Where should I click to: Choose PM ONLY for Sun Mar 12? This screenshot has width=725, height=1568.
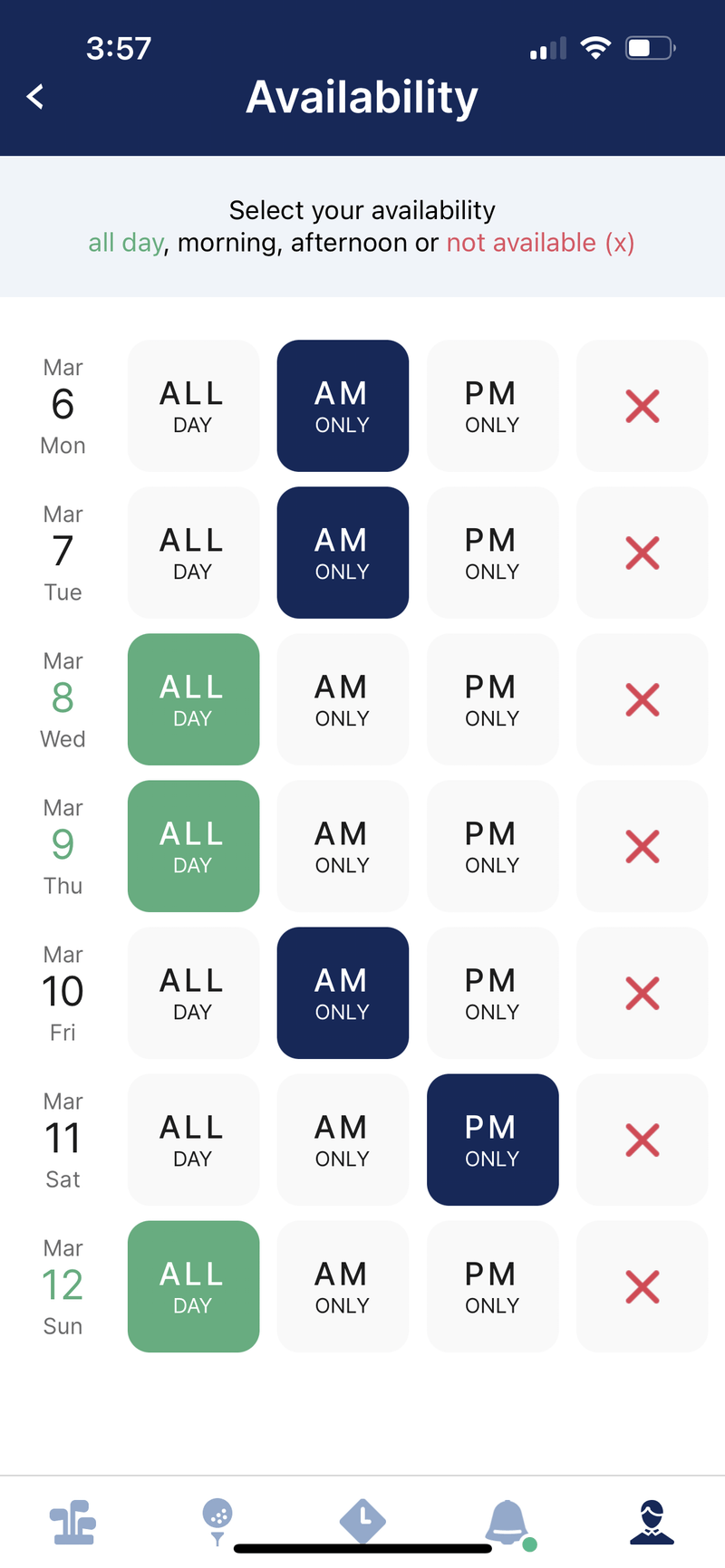click(492, 1286)
